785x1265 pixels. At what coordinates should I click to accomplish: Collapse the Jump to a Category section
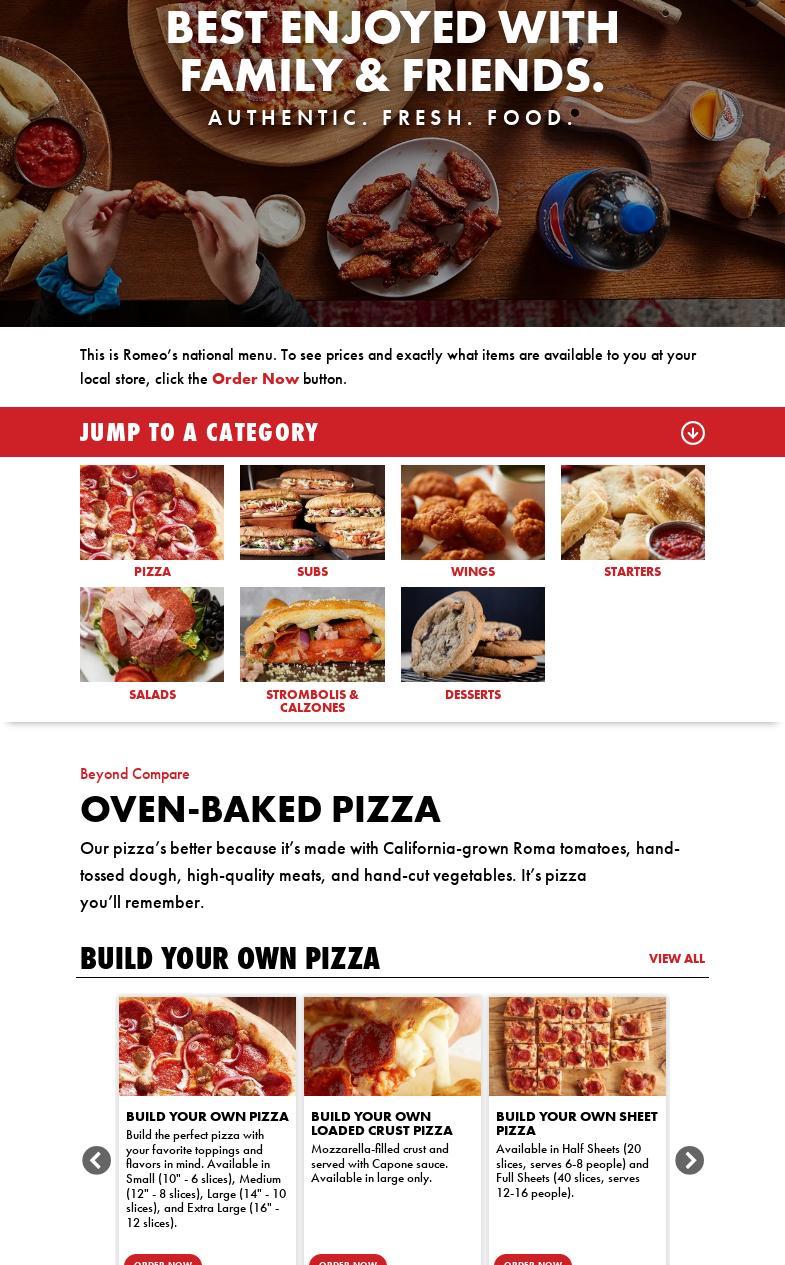click(x=692, y=433)
